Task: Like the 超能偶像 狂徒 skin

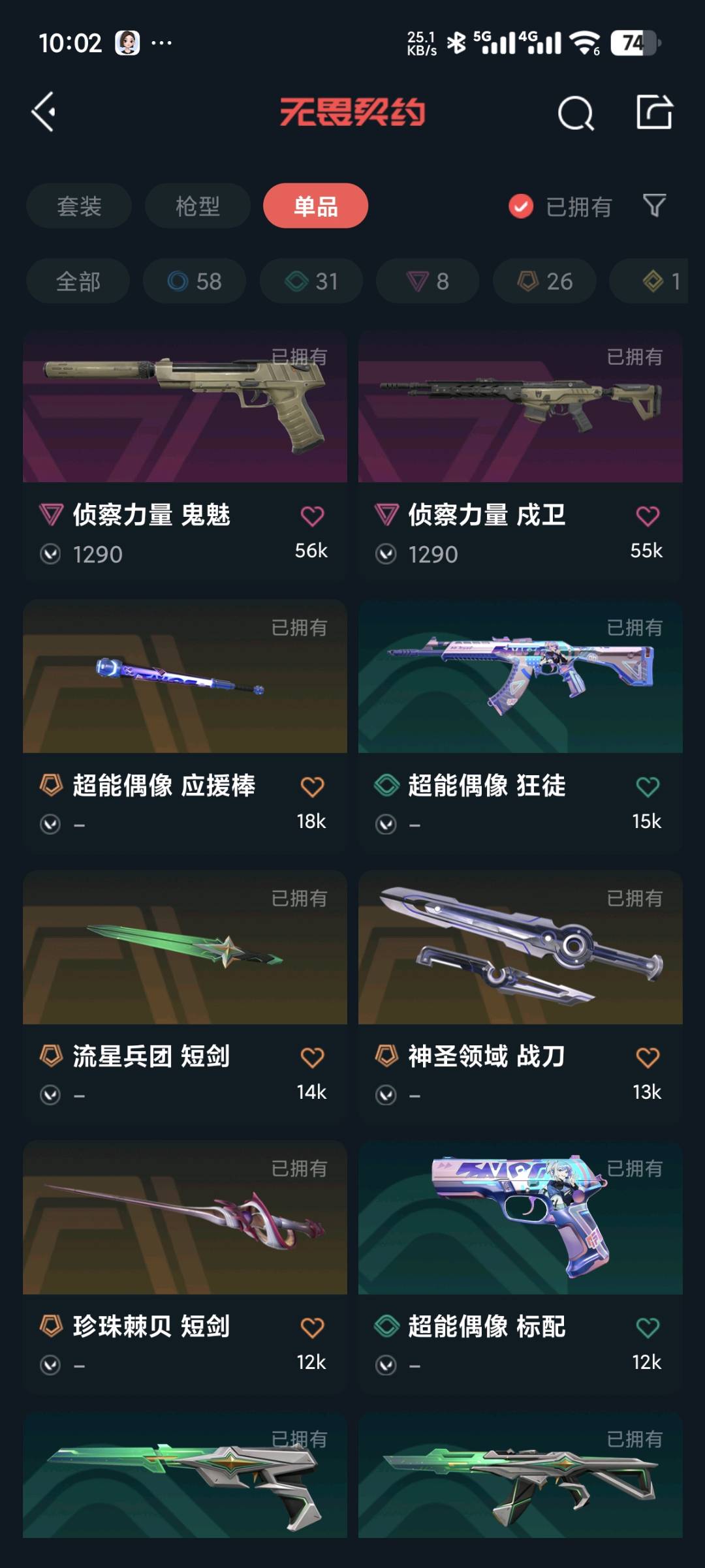Action: pyautogui.click(x=648, y=787)
